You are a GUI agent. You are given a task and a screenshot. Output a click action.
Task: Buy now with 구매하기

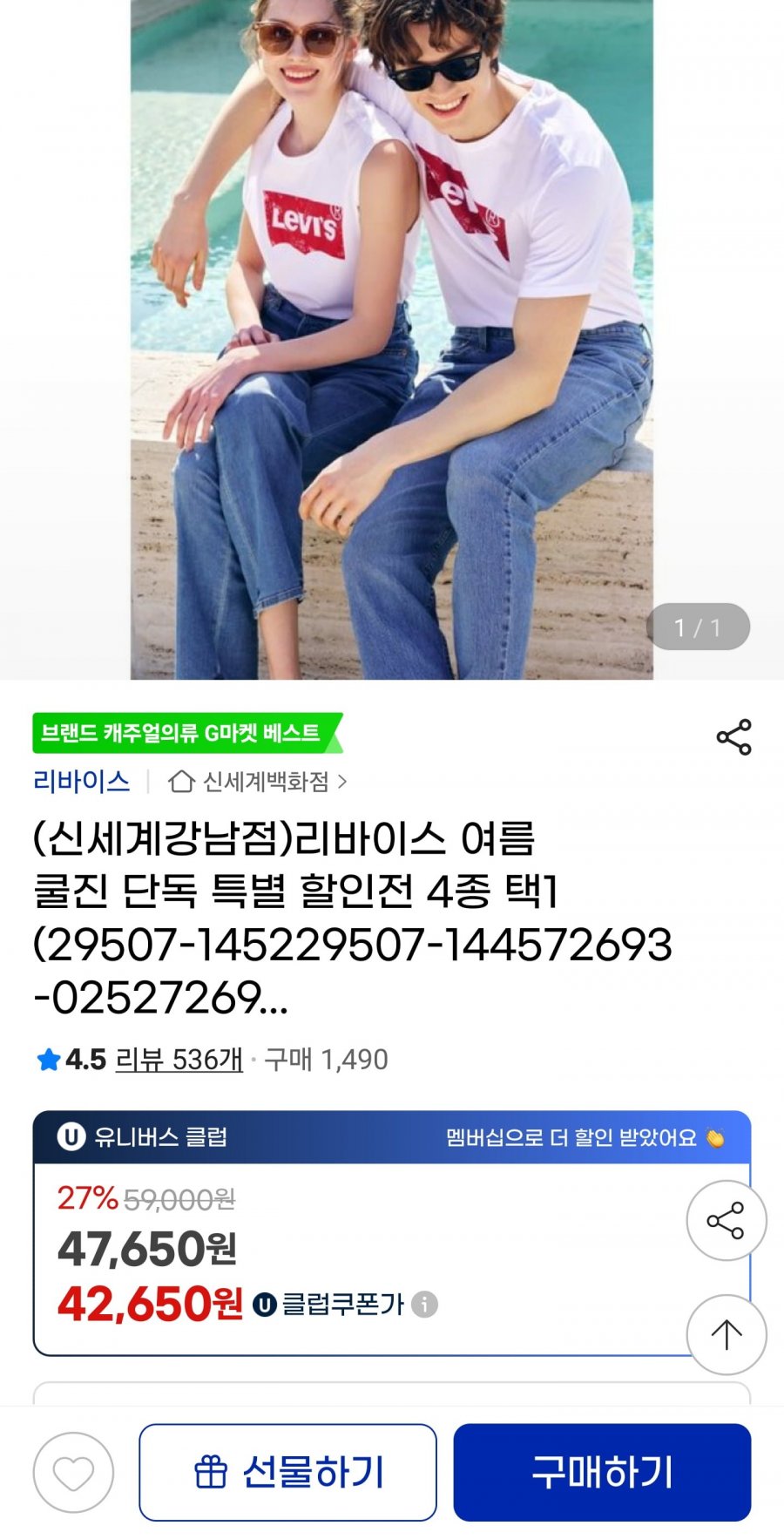click(x=602, y=1472)
